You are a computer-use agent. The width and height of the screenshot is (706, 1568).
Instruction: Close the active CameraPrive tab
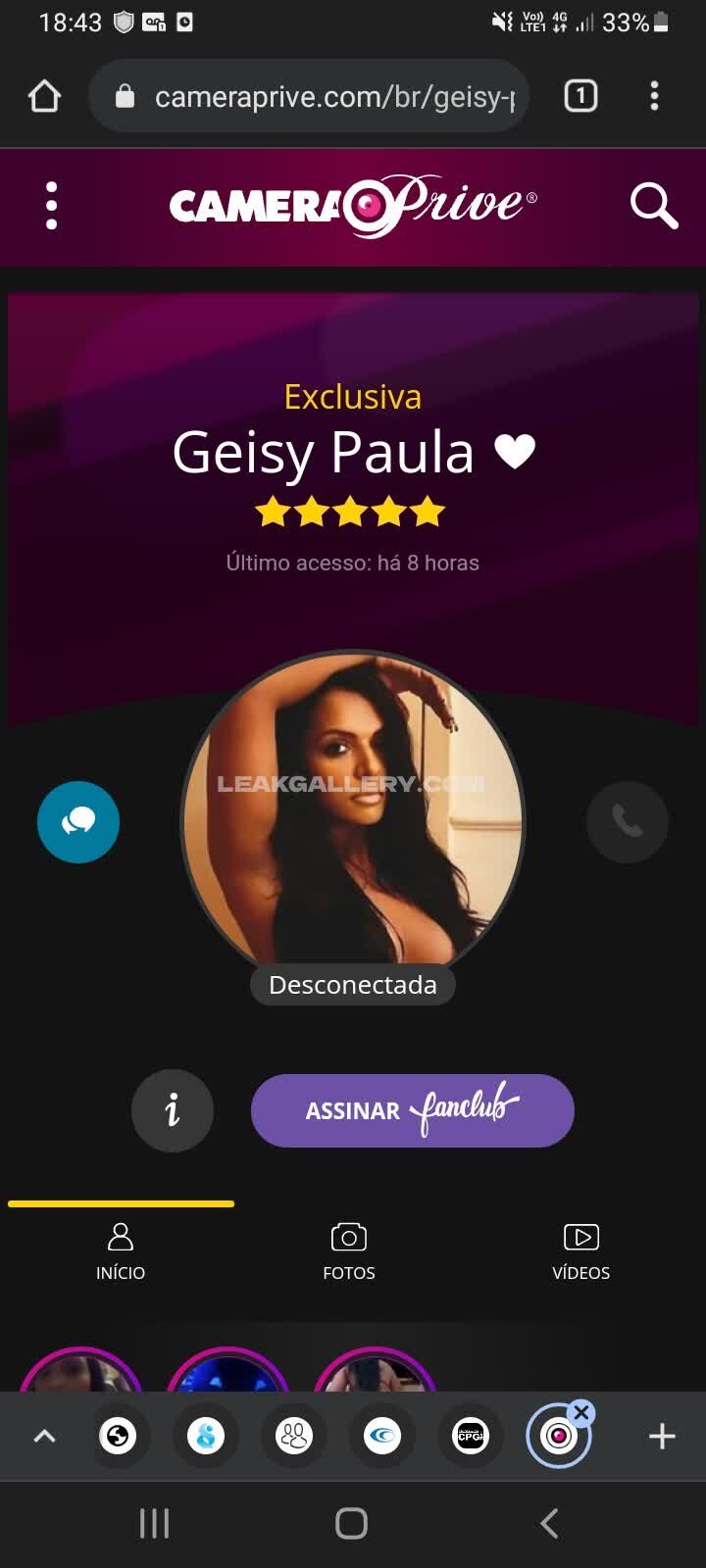581,1412
